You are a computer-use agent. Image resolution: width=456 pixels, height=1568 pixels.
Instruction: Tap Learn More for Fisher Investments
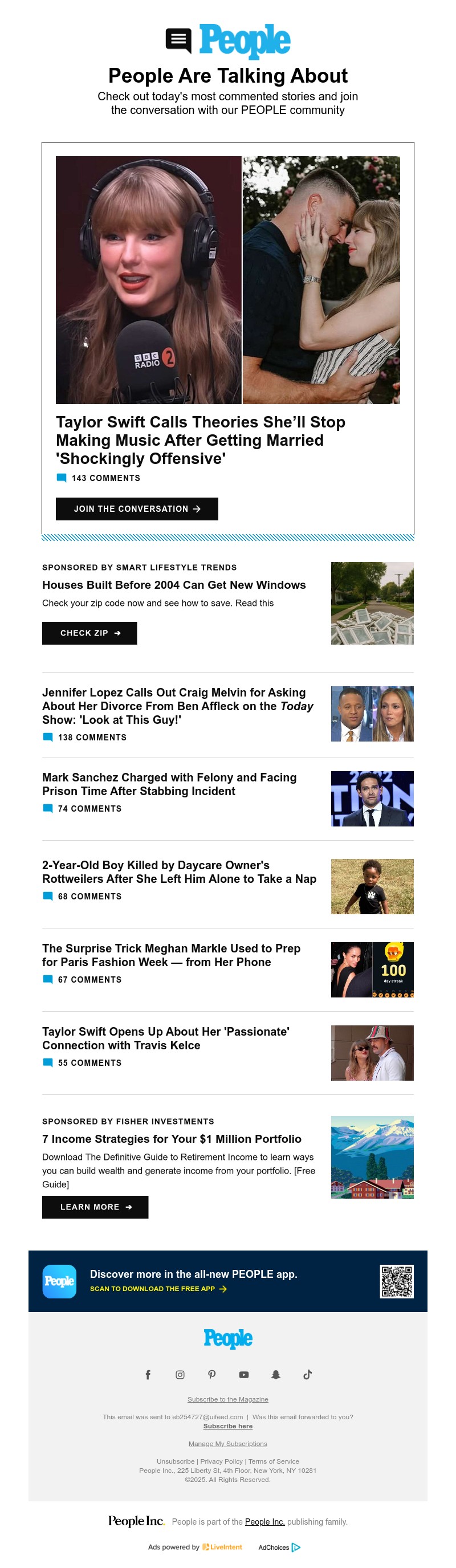tap(95, 1207)
